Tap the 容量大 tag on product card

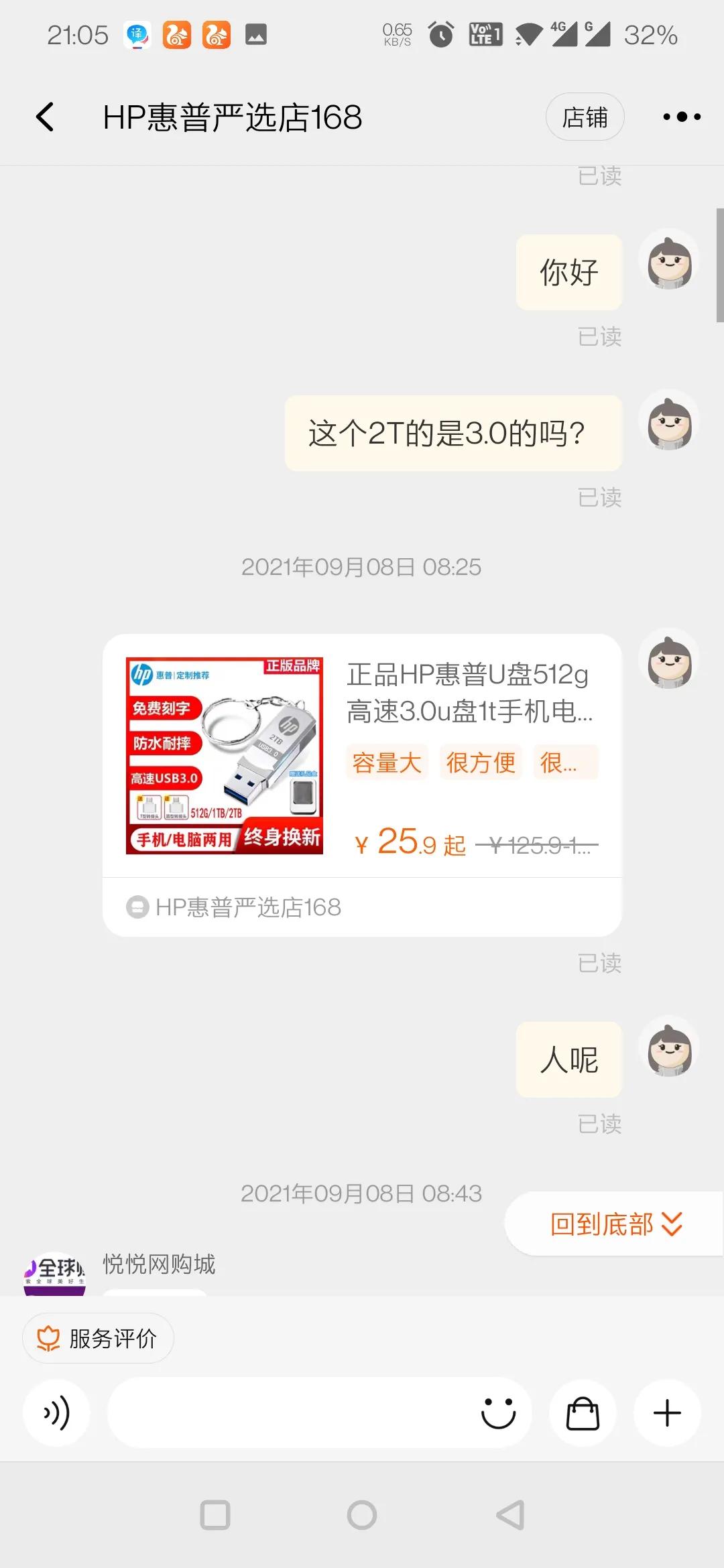click(x=387, y=762)
